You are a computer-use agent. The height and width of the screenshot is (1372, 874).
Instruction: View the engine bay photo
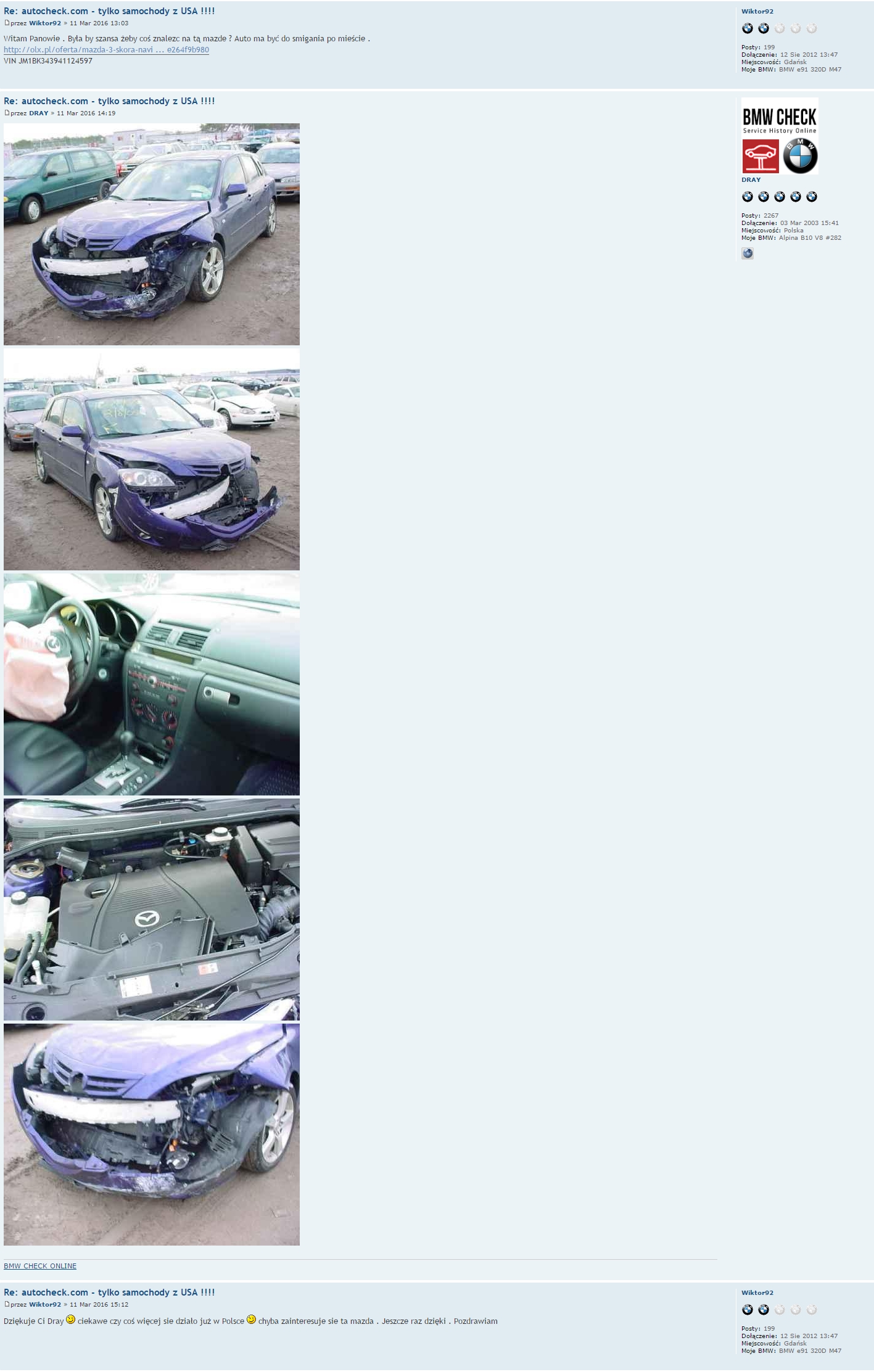151,910
